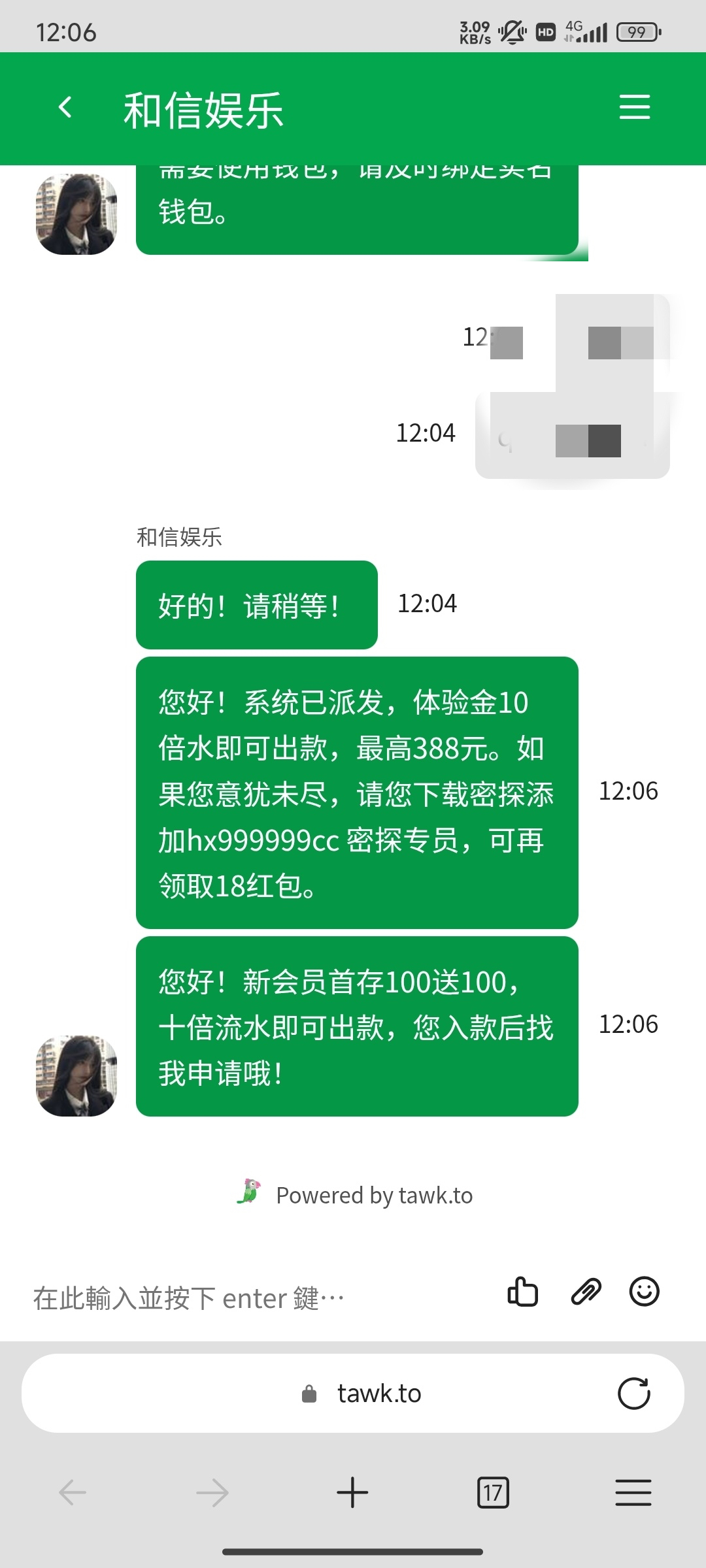Open the chat header hamburger menu
The width and height of the screenshot is (706, 1568).
[634, 107]
